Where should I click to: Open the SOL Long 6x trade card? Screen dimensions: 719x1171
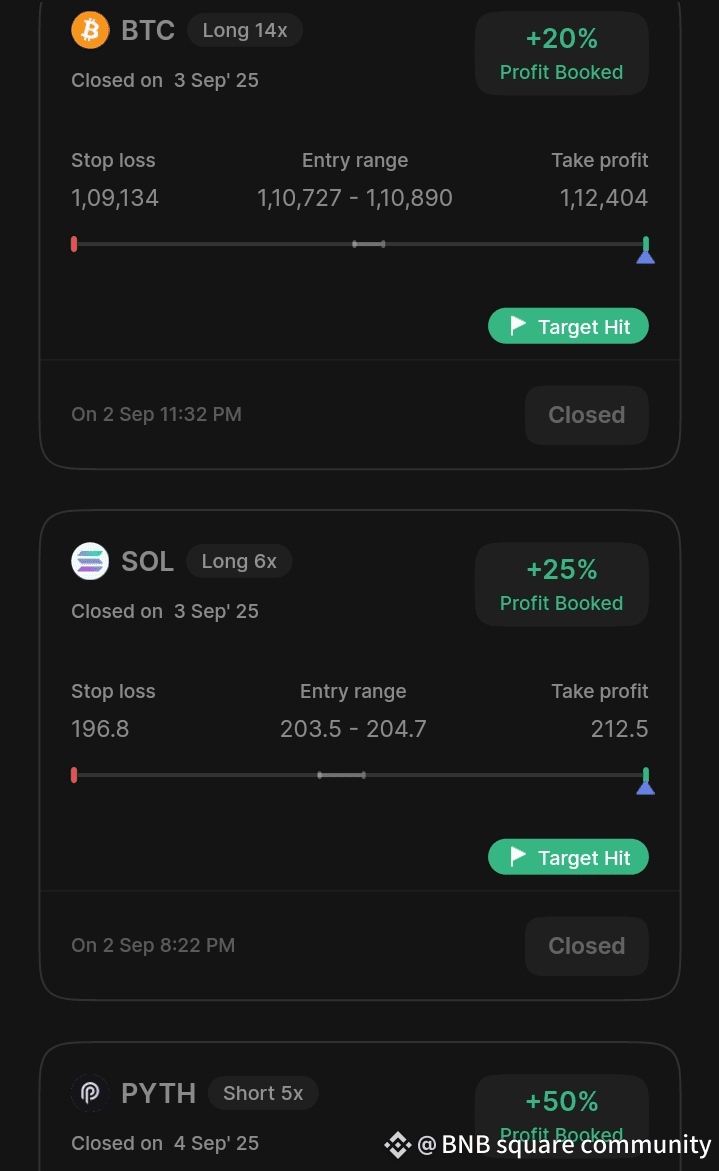point(359,755)
